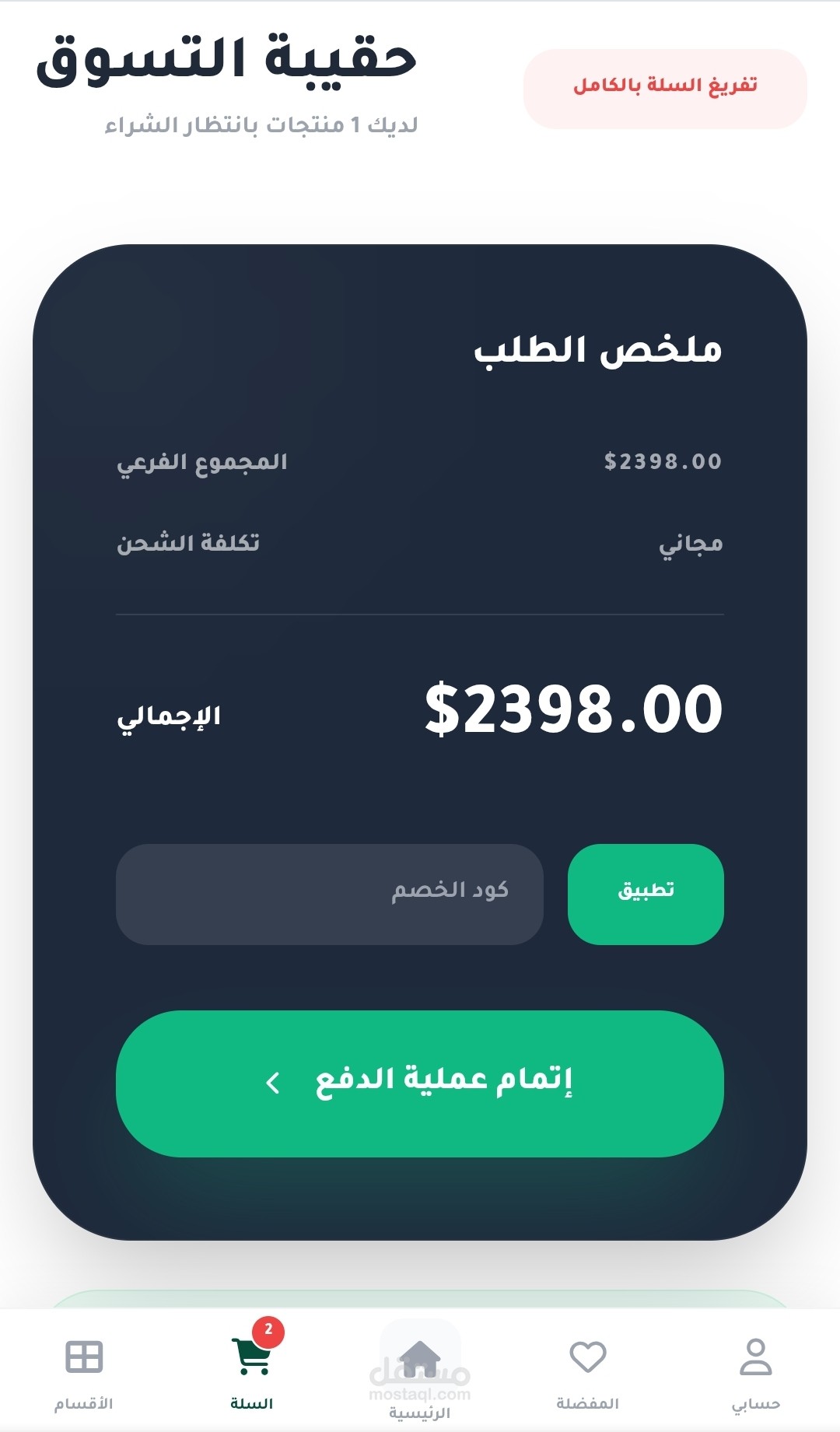Screen dimensions: 840x1432
Task: Apply discount with the تطبيق button
Action: pos(647,893)
